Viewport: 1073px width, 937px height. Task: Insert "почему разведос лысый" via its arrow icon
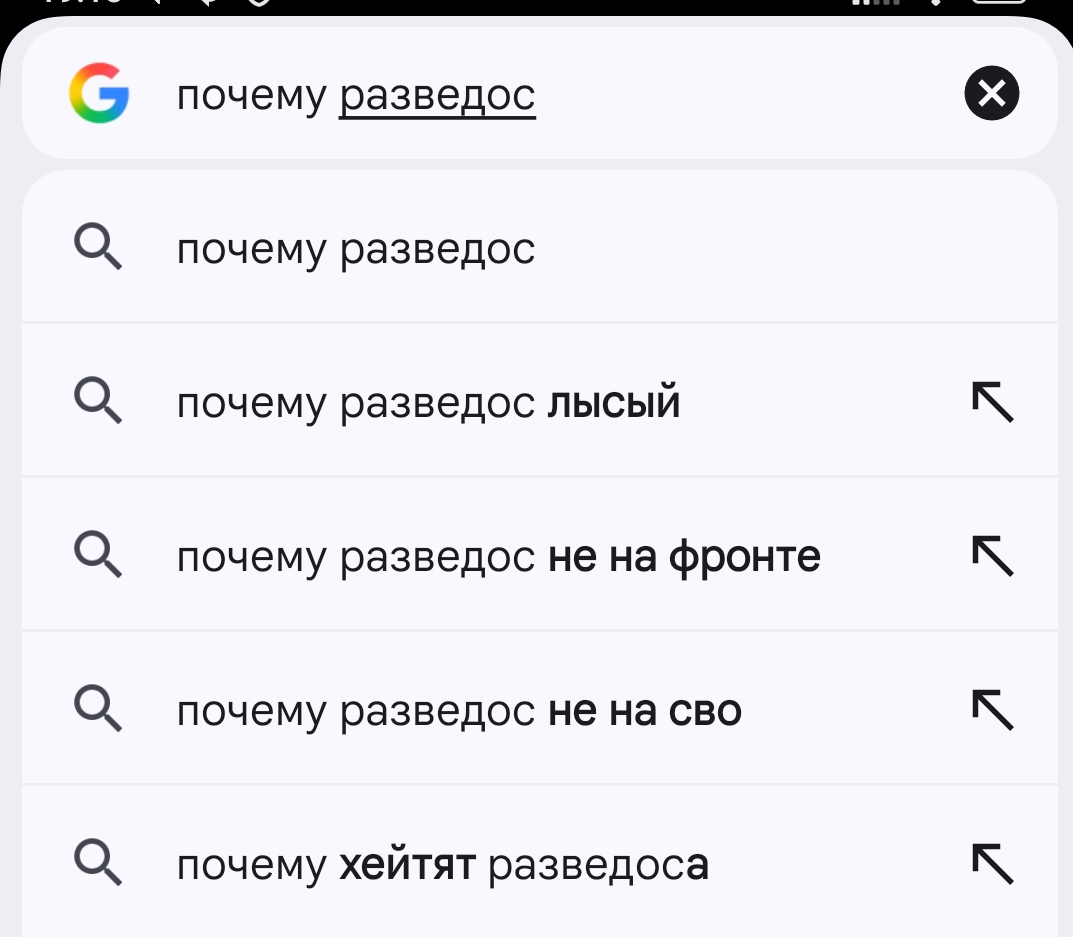pyautogui.click(x=992, y=402)
